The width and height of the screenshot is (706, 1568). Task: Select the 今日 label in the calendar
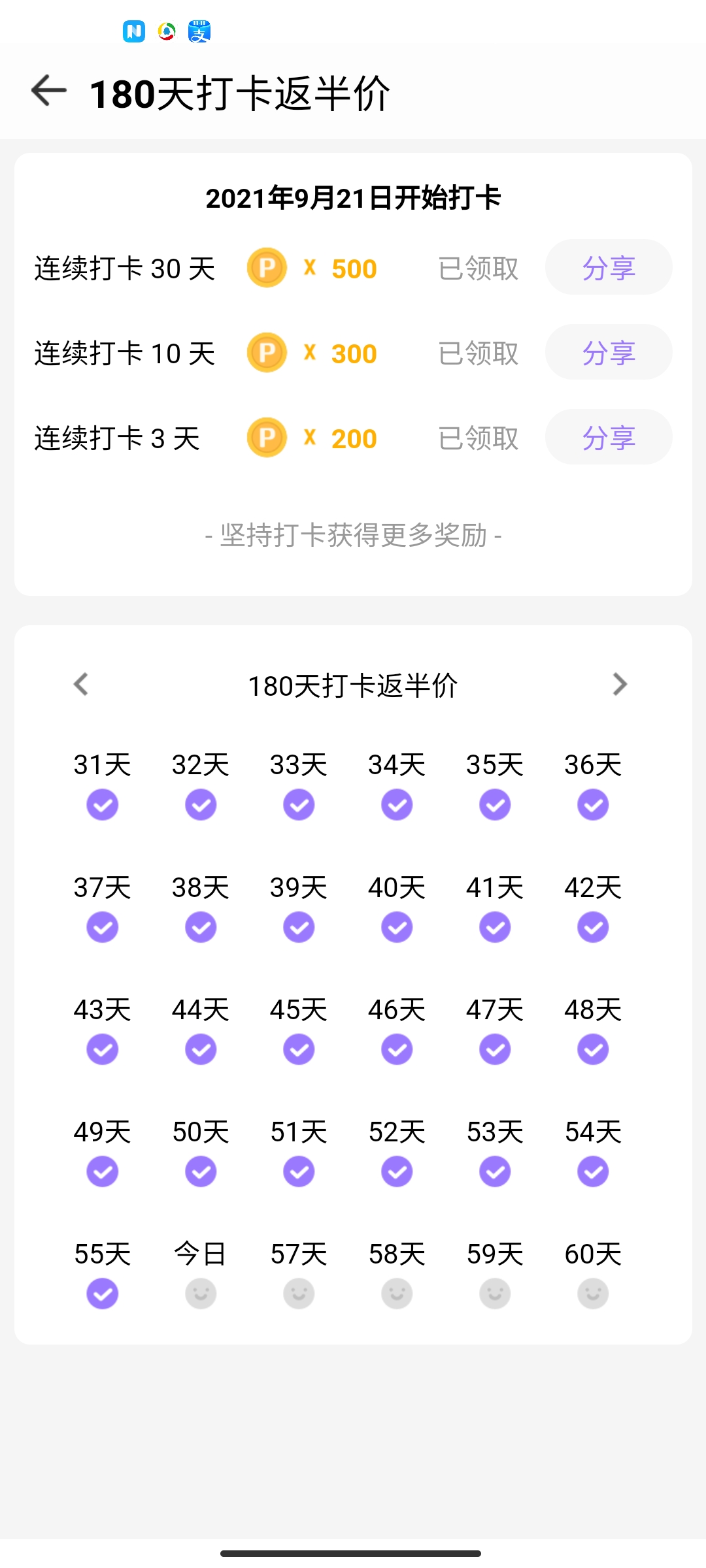click(x=200, y=1253)
